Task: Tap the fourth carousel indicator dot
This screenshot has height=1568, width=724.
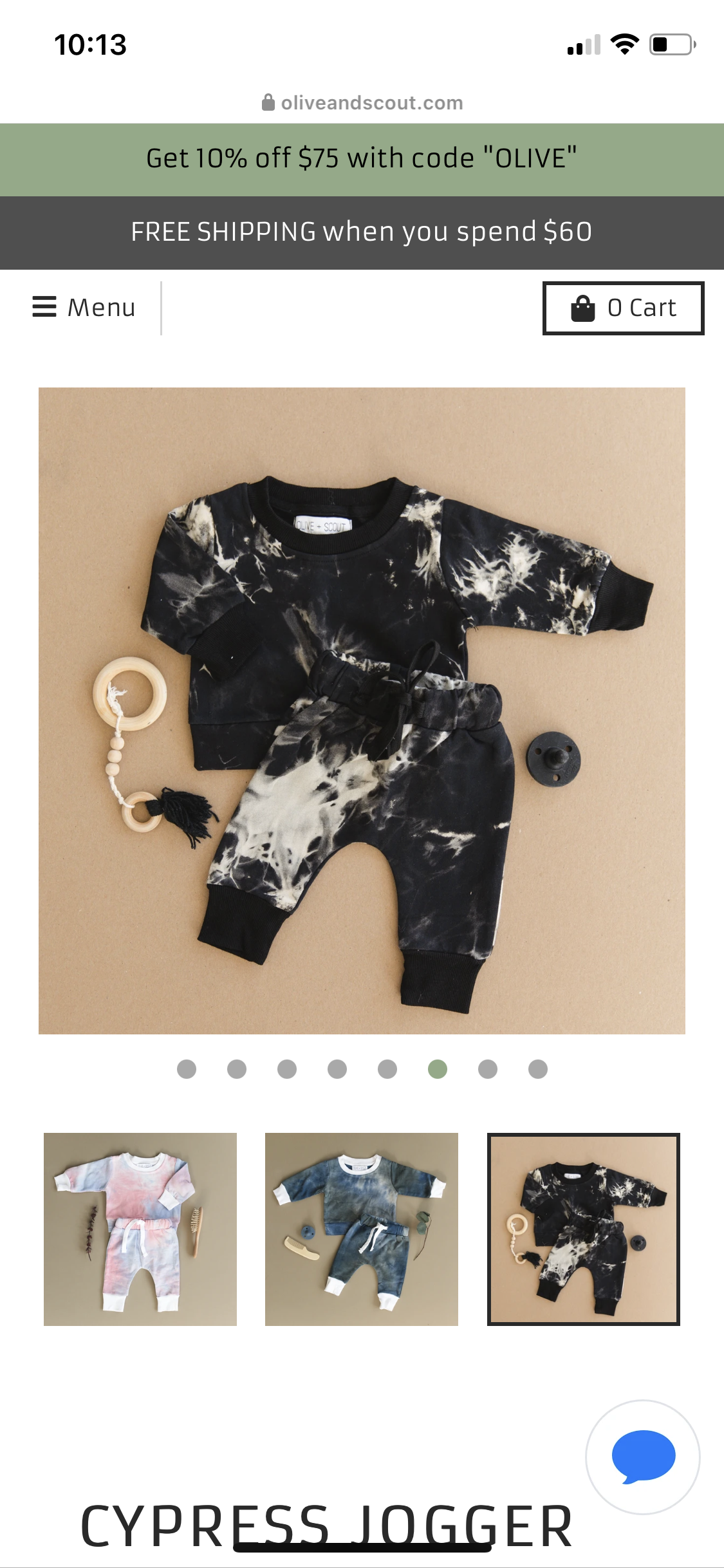Action: click(x=337, y=1069)
